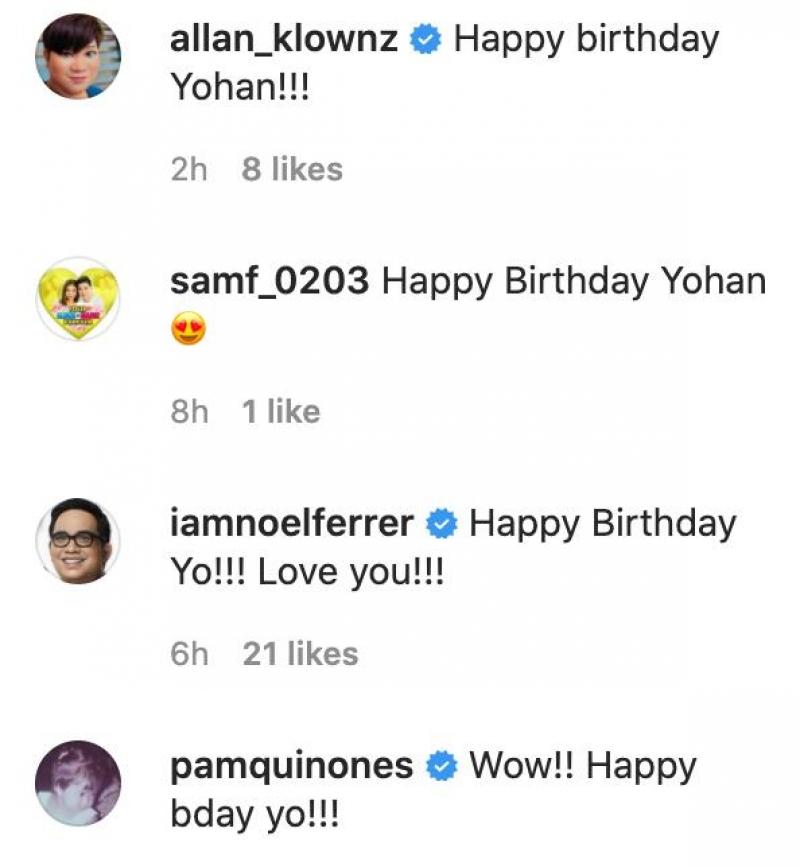The image size is (800, 867).
Task: View the 21 likes on iamnoelferrer's comment
Action: [300, 654]
